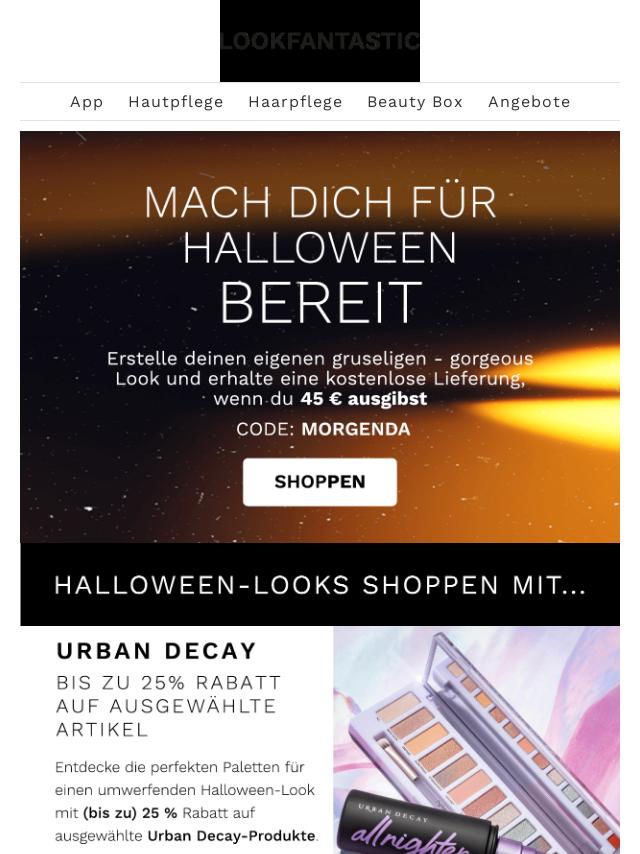Open the App link

[x=87, y=102]
